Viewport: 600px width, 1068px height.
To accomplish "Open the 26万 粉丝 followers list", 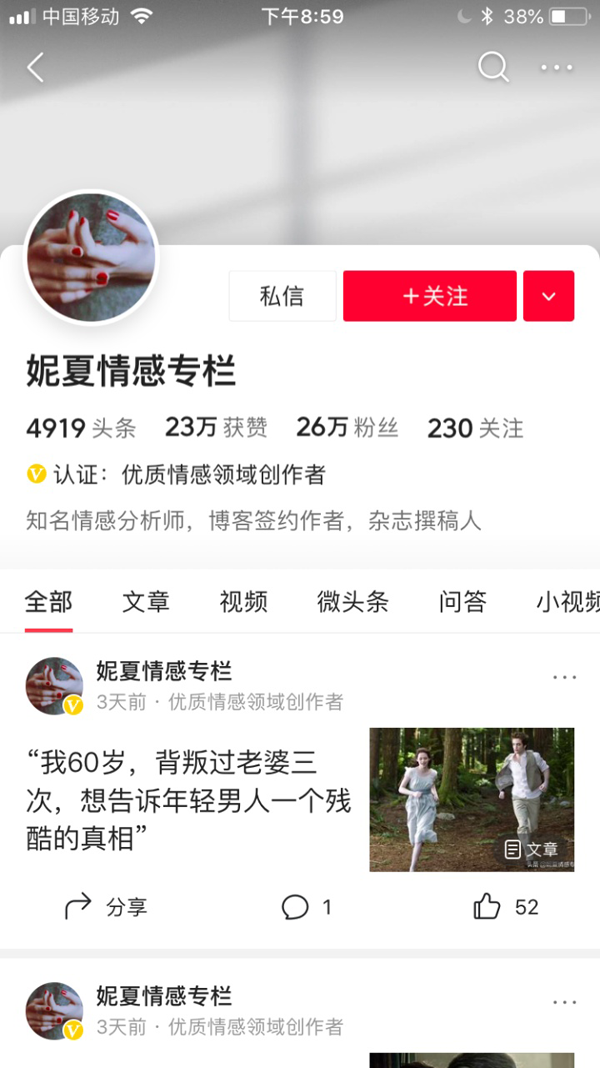I will (x=347, y=428).
